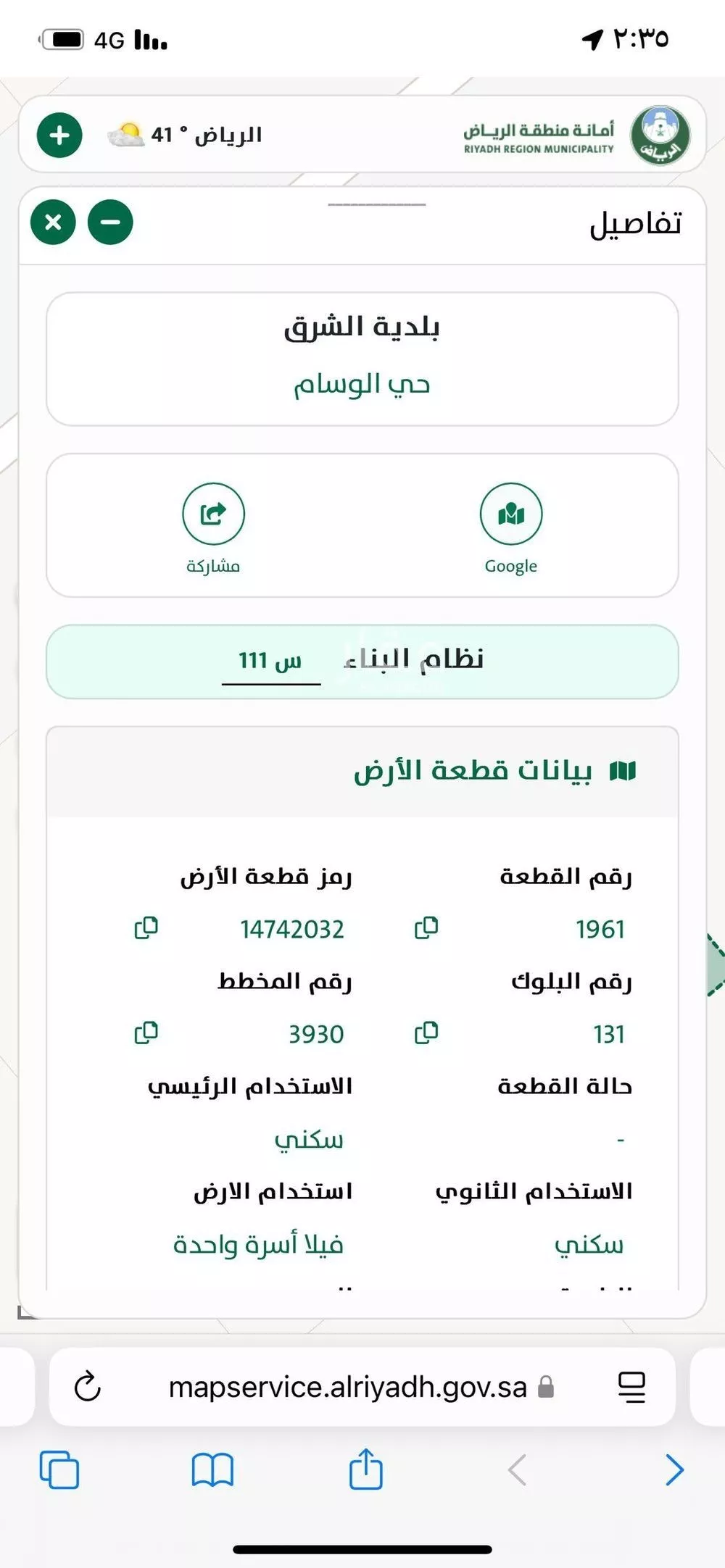Open the location in Google Maps
The image size is (725, 1568).
(512, 512)
